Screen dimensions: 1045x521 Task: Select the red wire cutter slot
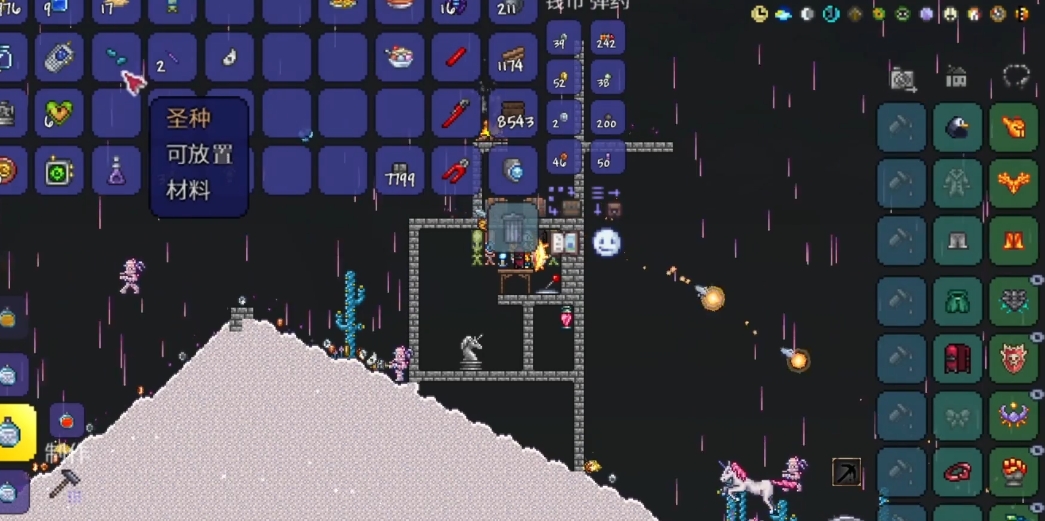point(457,171)
